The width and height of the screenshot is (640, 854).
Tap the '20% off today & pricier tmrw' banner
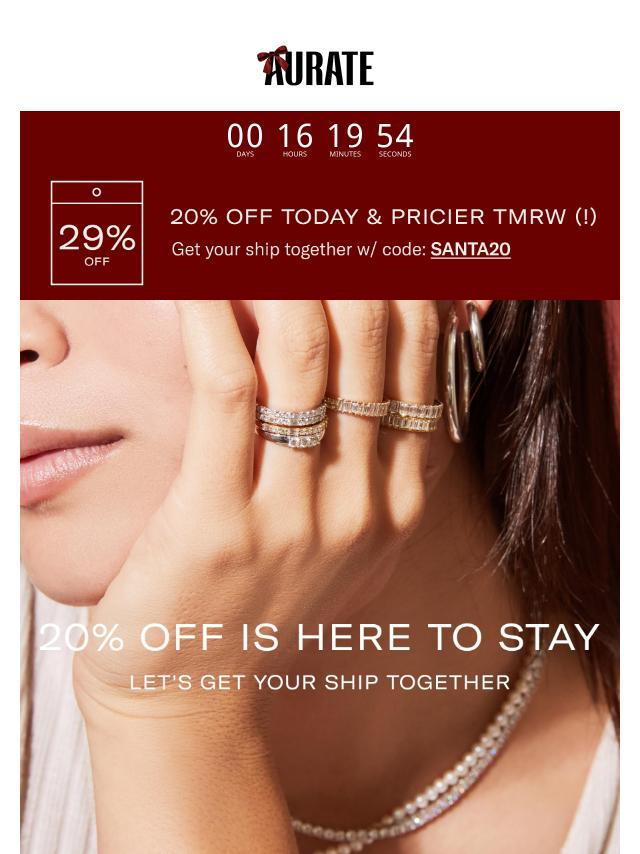click(x=382, y=217)
